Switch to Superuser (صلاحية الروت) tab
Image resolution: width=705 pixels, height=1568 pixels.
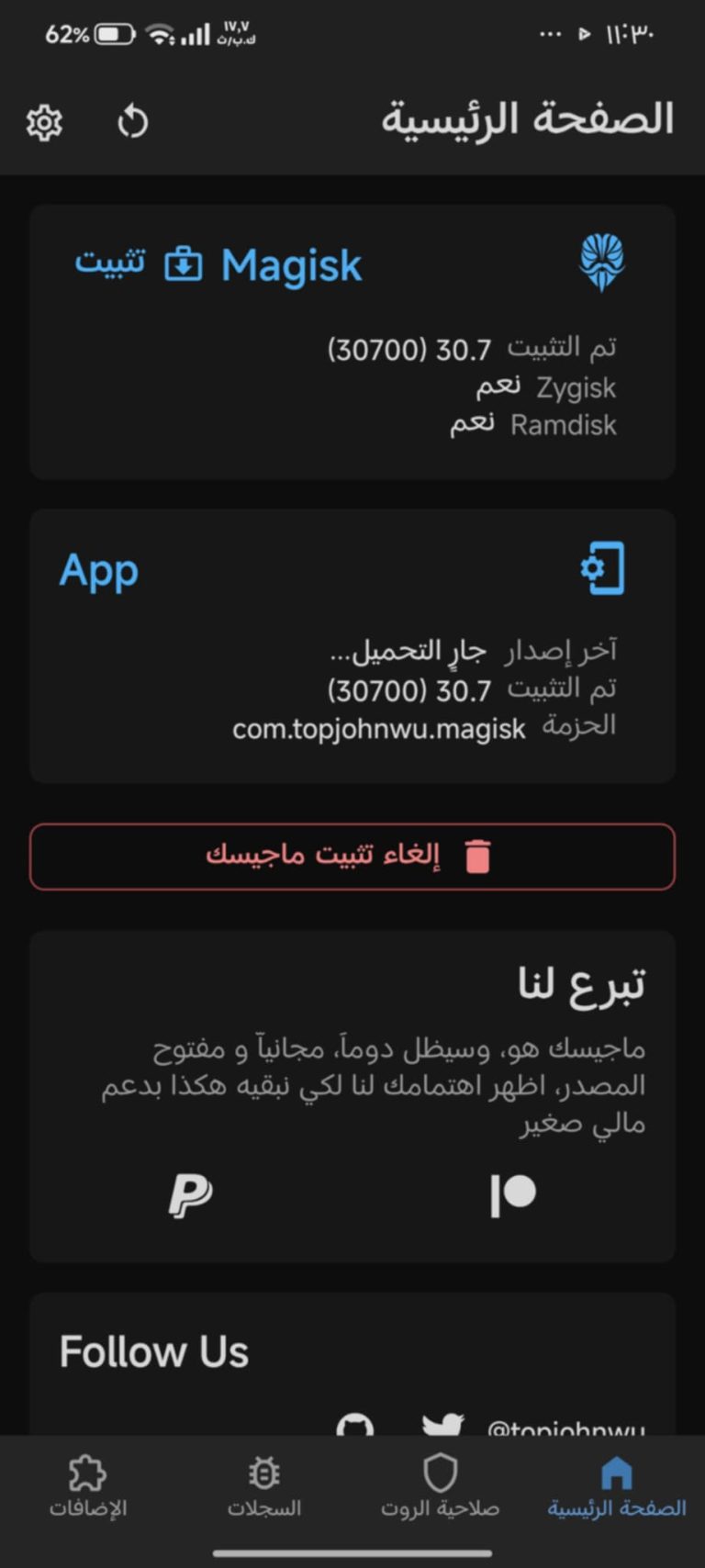click(441, 1487)
